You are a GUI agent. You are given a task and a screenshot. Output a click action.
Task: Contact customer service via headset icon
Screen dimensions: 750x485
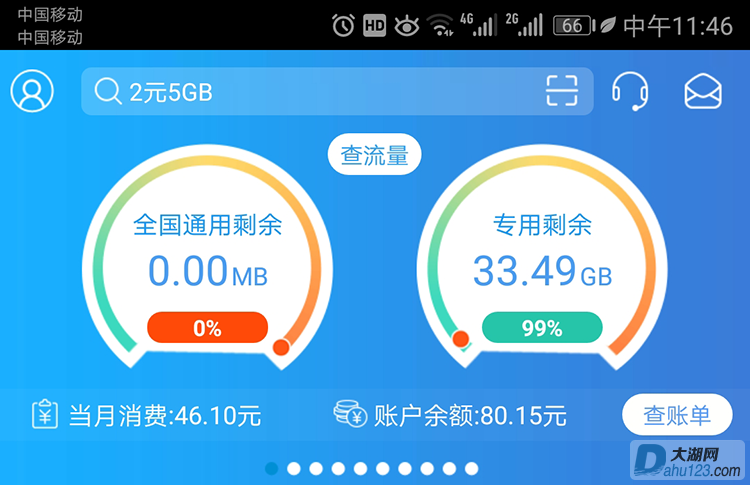point(630,91)
